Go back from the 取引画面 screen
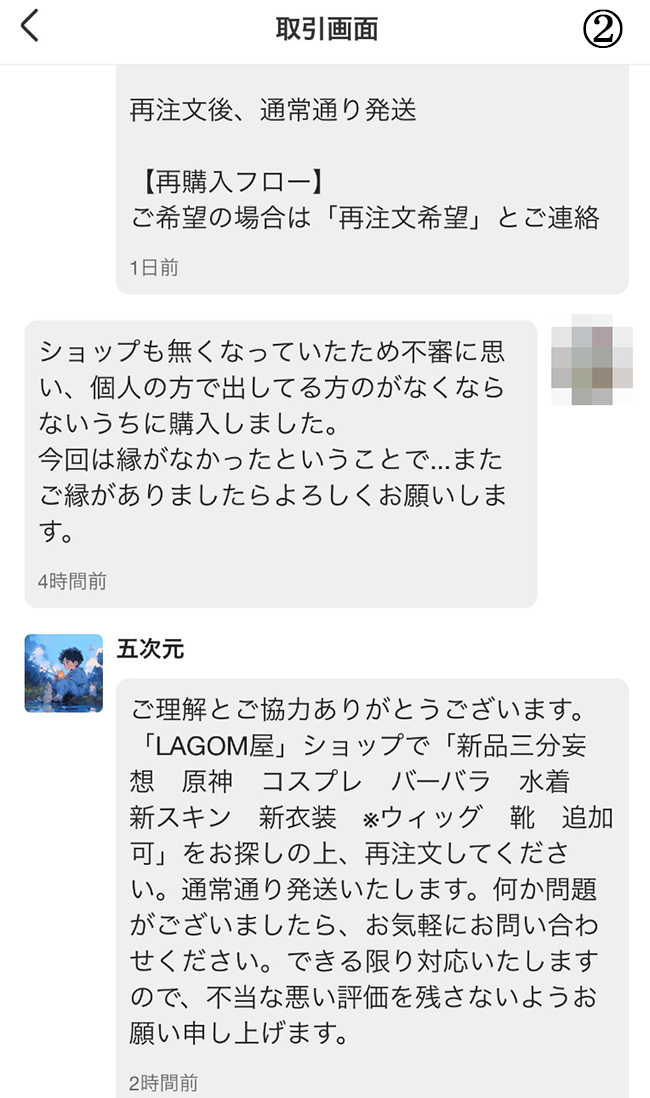 (x=30, y=27)
